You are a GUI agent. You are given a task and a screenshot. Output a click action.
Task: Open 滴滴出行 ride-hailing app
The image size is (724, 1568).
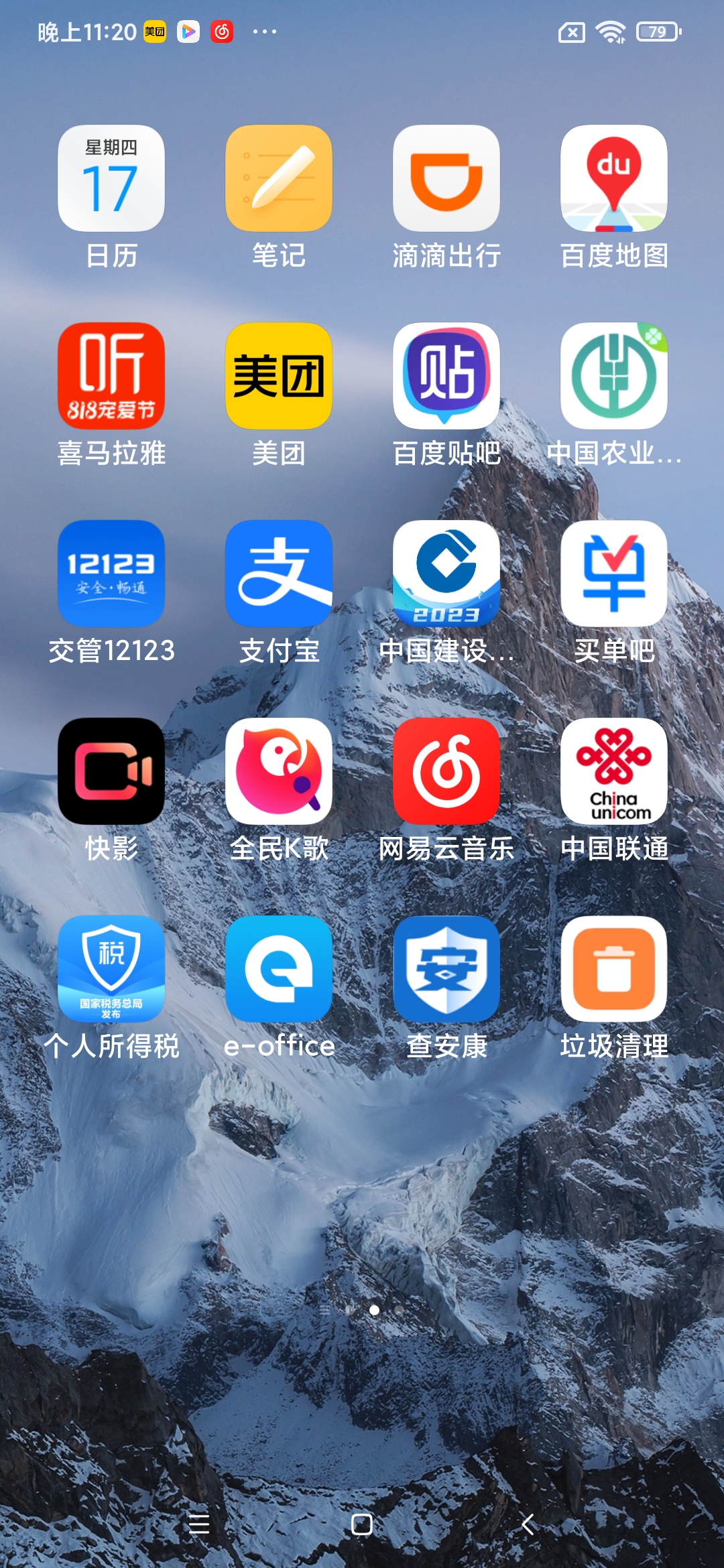click(446, 178)
